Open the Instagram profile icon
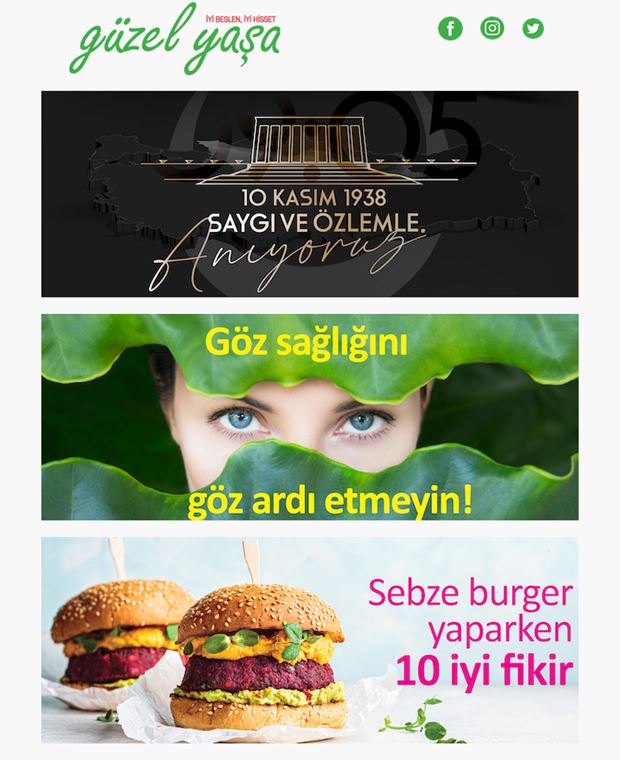This screenshot has width=620, height=760. pyautogui.click(x=492, y=28)
